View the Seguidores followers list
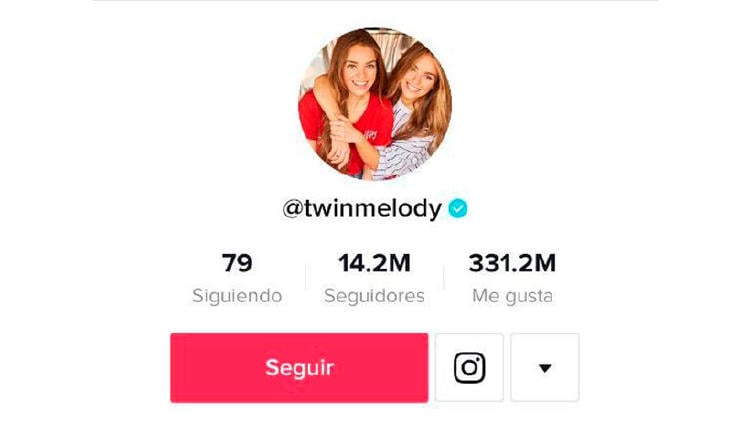The image size is (750, 422). pyautogui.click(x=374, y=279)
